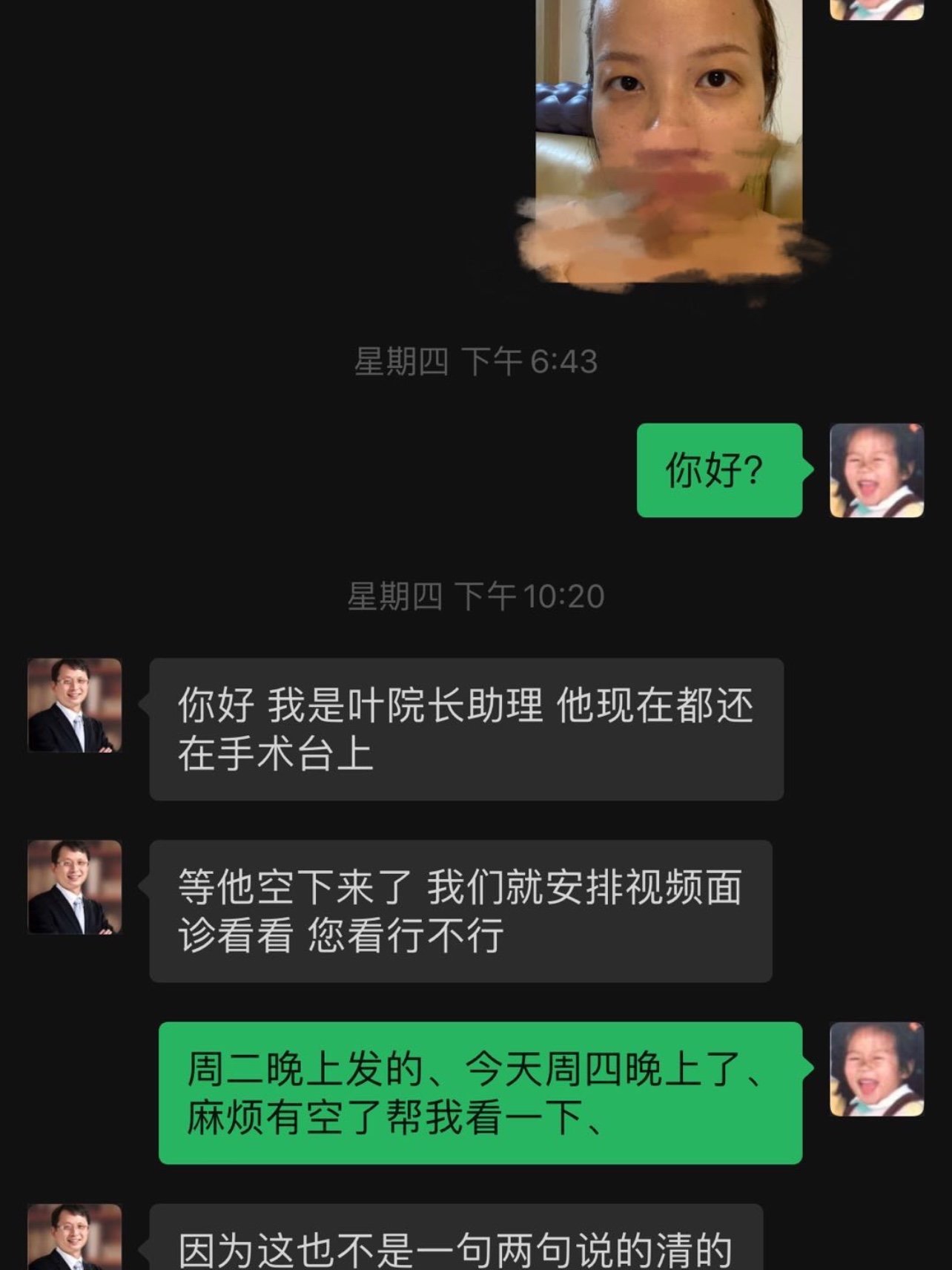Open own avatar beside the 你好? message
Screen dimensions: 952x1270
(876, 470)
